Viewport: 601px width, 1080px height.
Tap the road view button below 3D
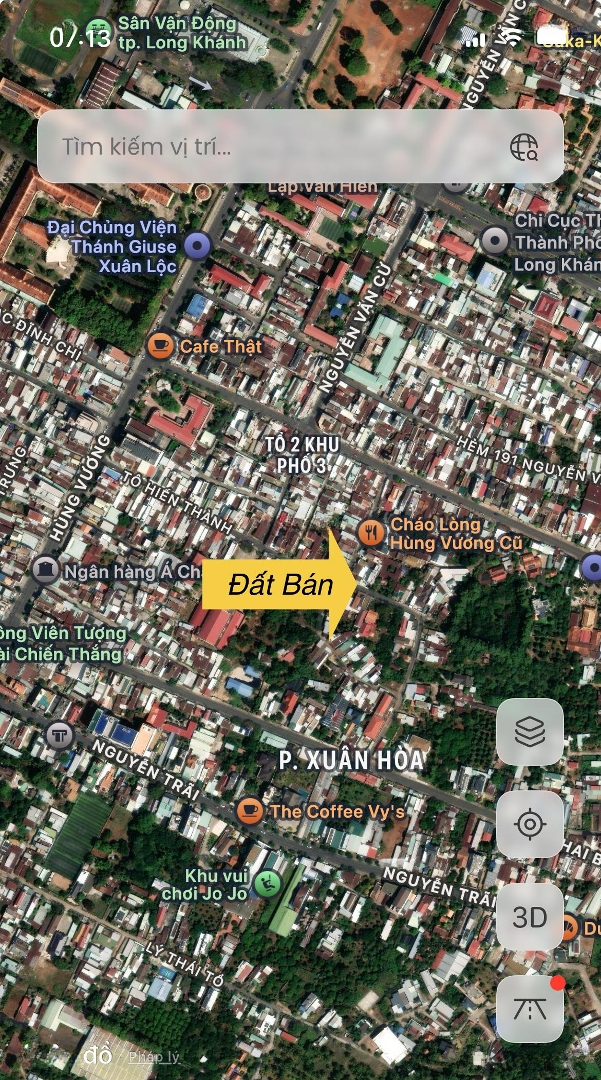pyautogui.click(x=529, y=1008)
